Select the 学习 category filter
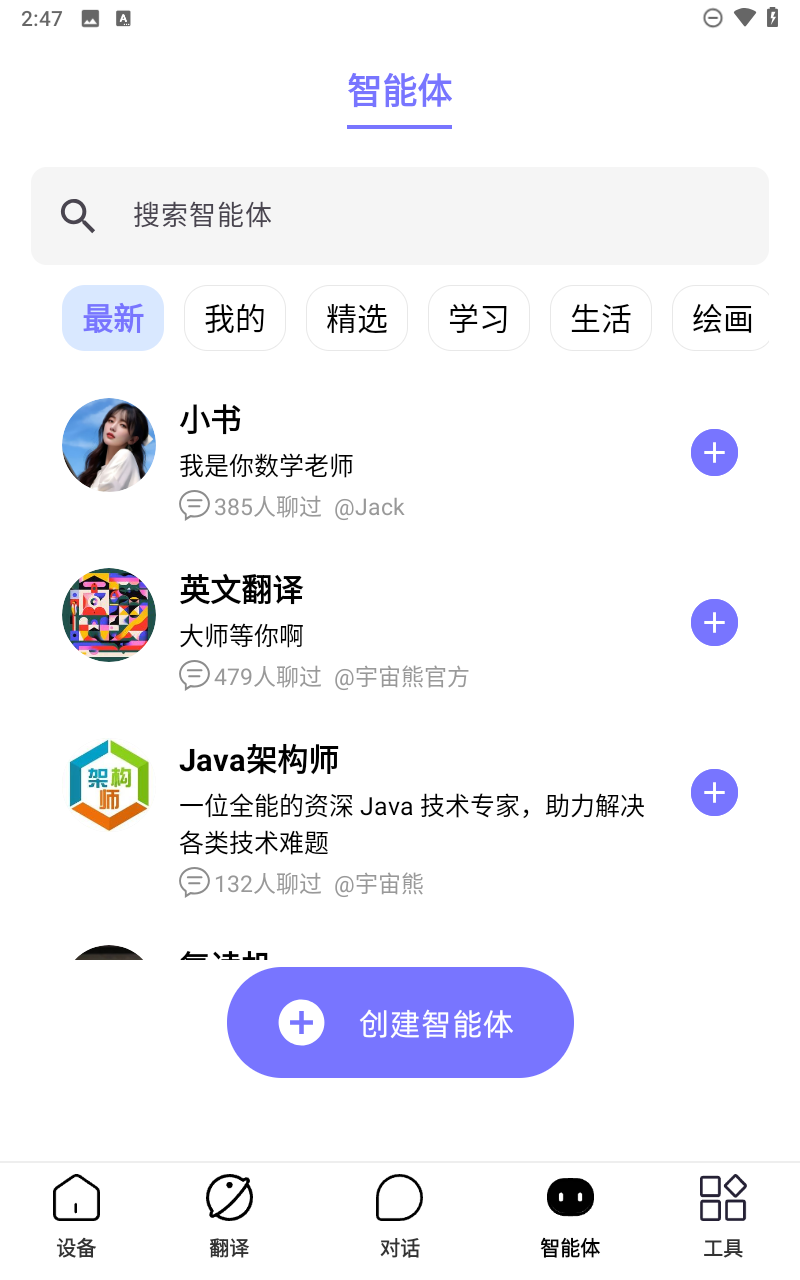Viewport: 800px width, 1280px height. tap(479, 317)
